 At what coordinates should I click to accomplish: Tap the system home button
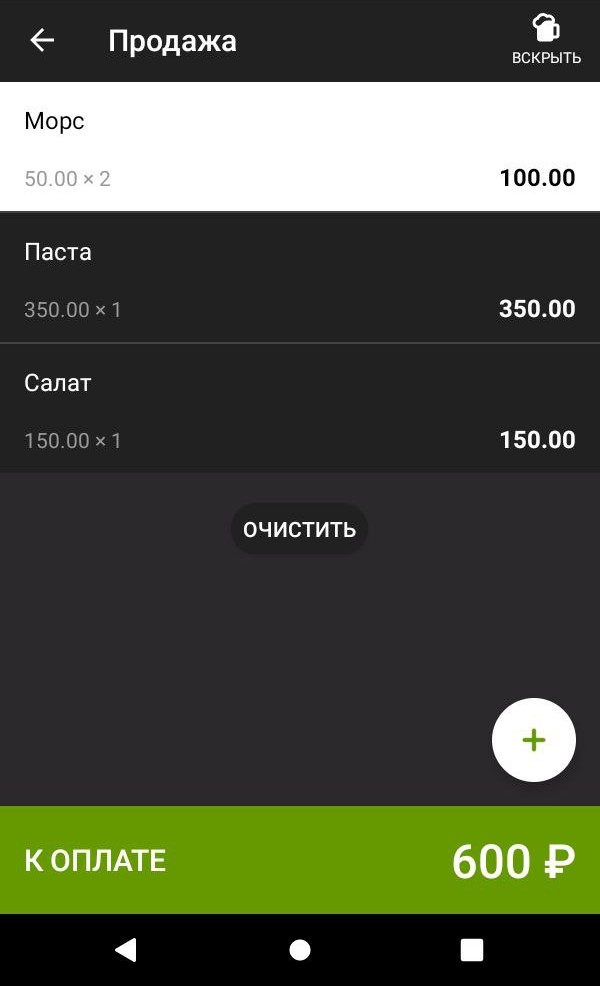300,950
